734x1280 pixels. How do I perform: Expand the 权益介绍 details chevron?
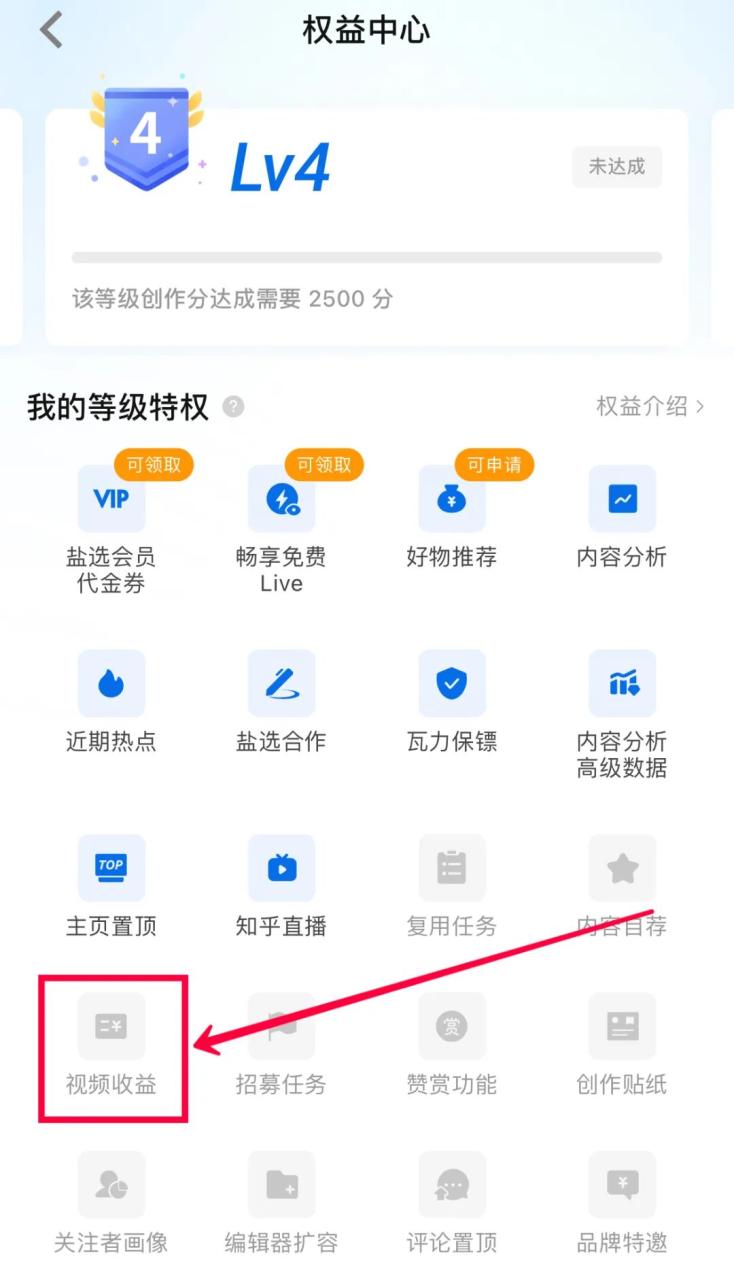tap(648, 406)
